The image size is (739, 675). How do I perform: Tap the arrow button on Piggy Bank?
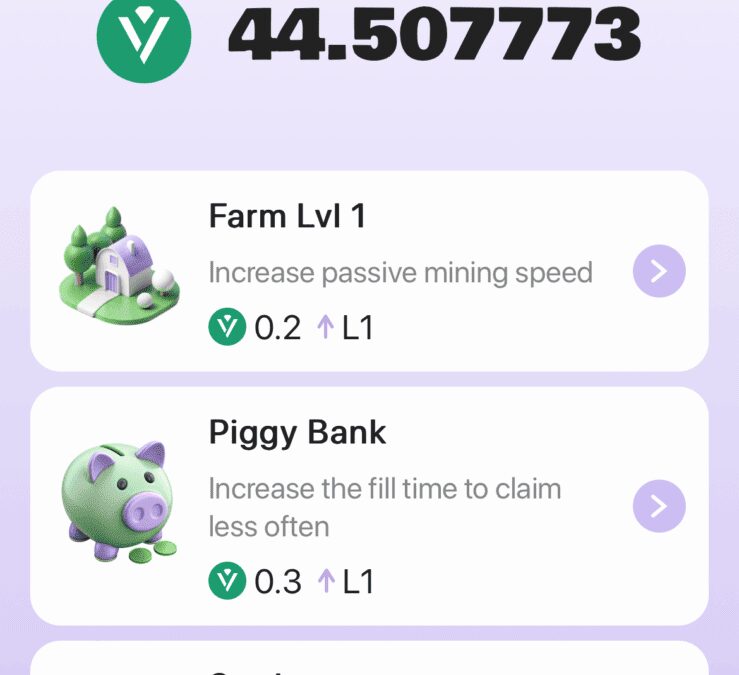pyautogui.click(x=659, y=506)
